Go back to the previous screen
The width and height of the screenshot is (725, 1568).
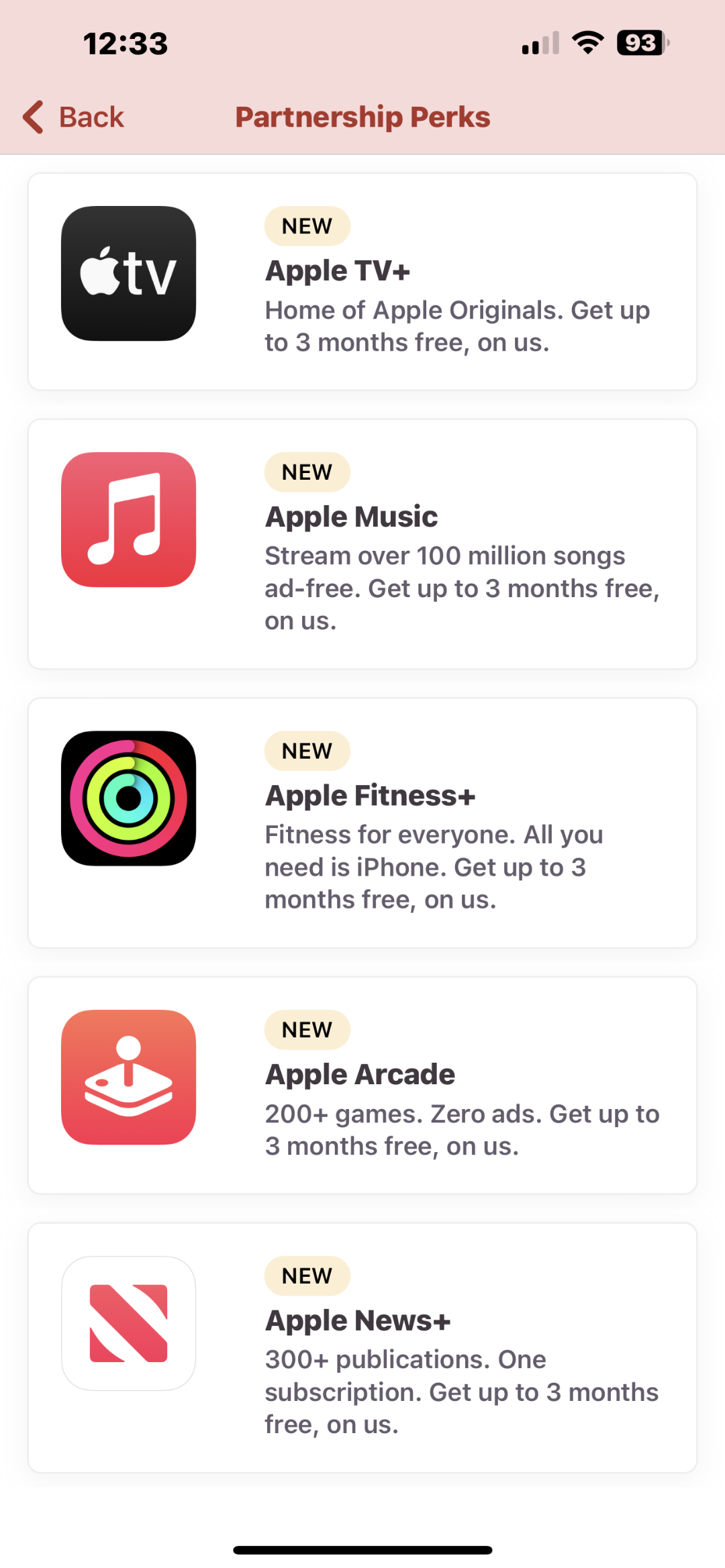pos(74,117)
